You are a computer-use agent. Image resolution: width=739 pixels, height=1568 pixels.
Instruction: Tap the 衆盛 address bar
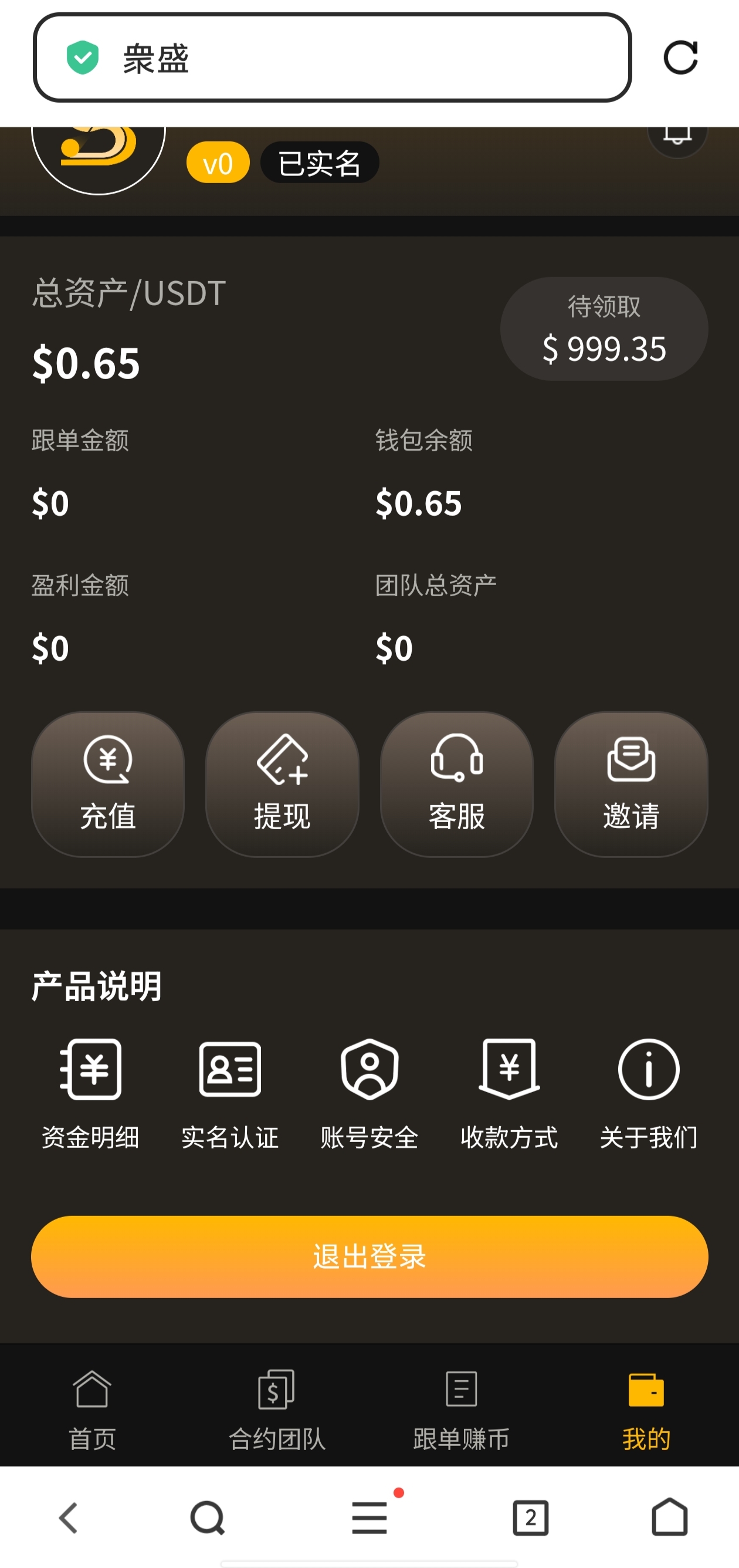332,58
